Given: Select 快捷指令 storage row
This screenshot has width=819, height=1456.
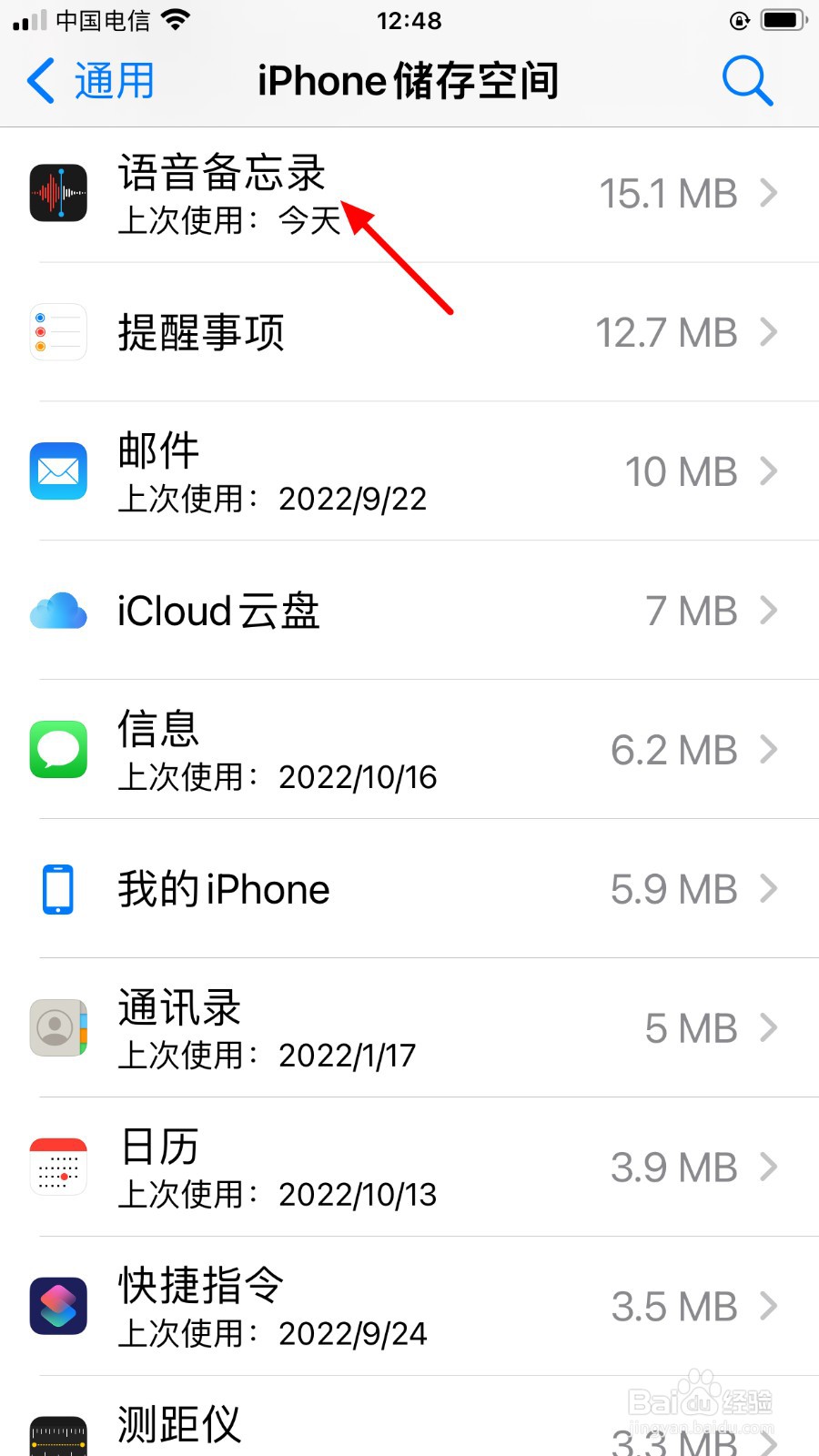Looking at the screenshot, I should (x=409, y=1307).
